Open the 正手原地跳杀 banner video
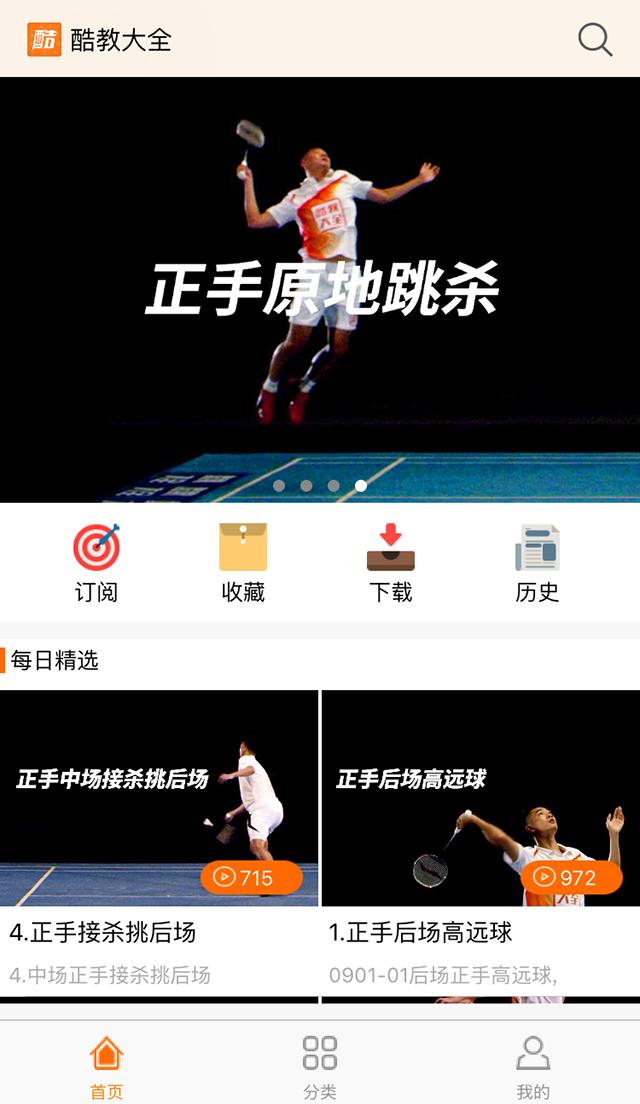The image size is (640, 1104). point(320,290)
